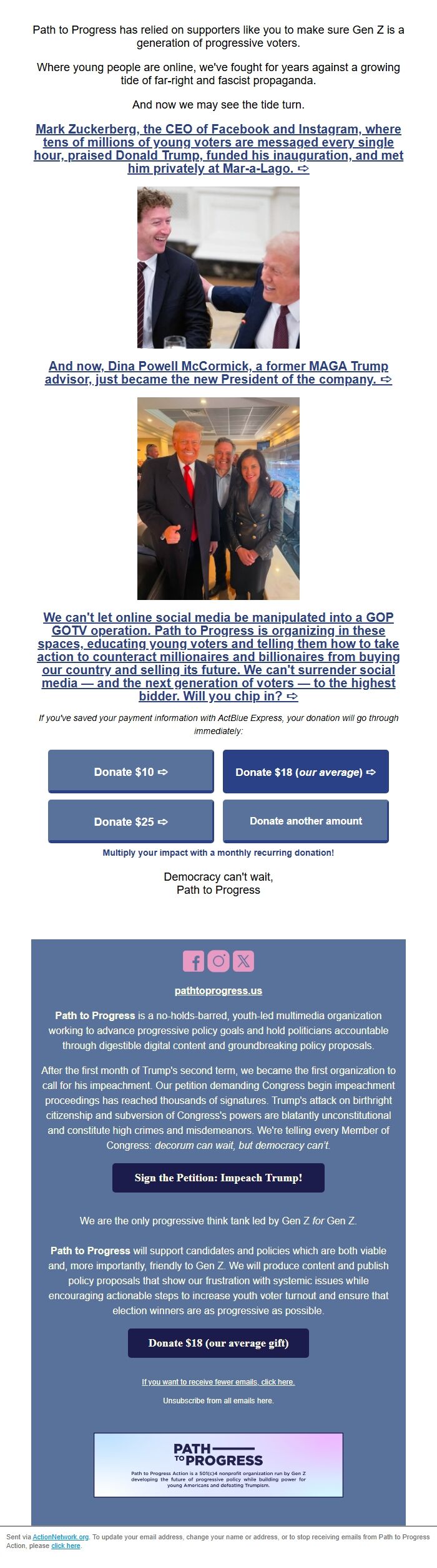Unsubscribe from all emails

pos(219,1400)
